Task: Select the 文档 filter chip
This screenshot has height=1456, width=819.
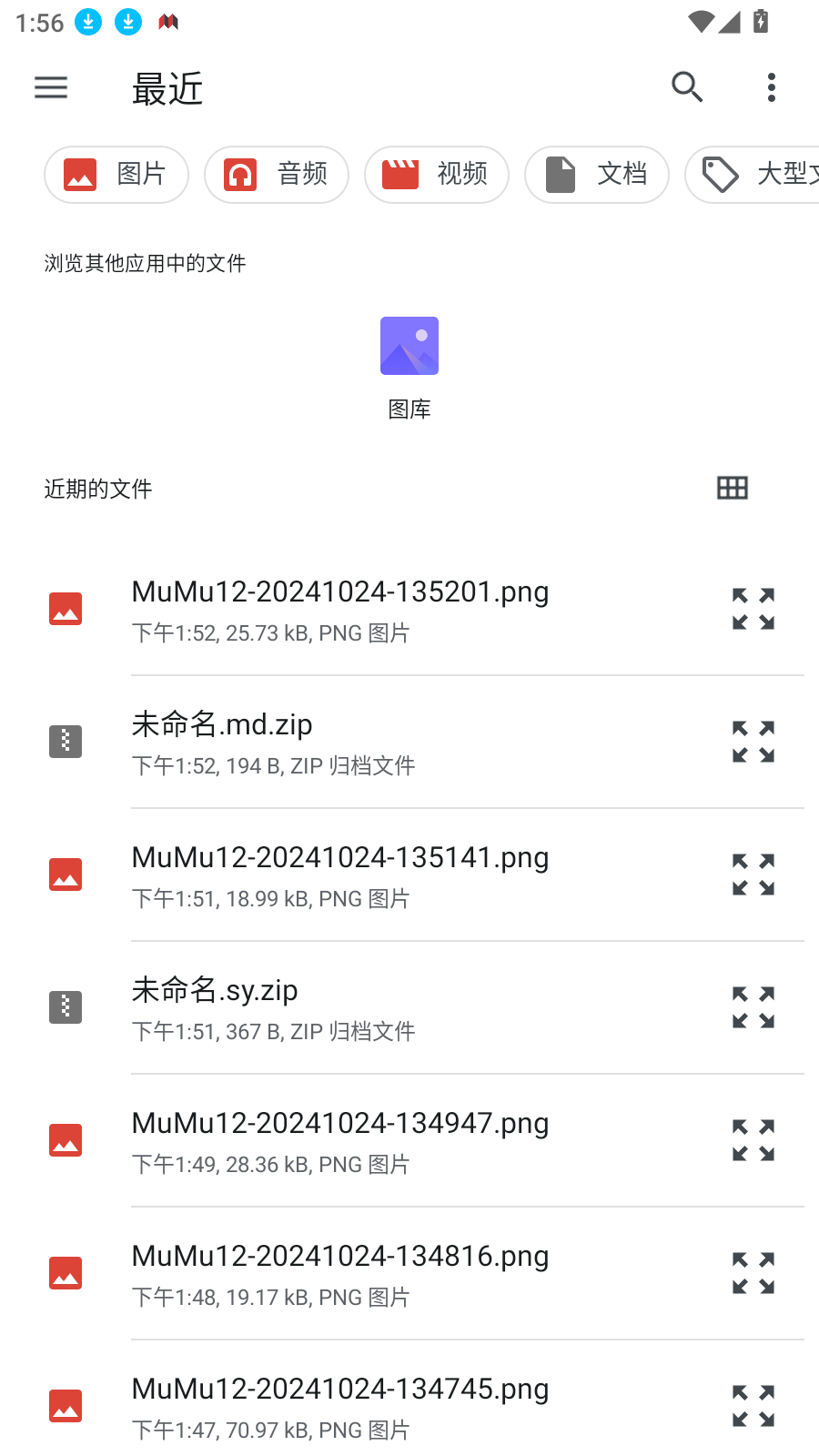Action: pyautogui.click(x=597, y=175)
